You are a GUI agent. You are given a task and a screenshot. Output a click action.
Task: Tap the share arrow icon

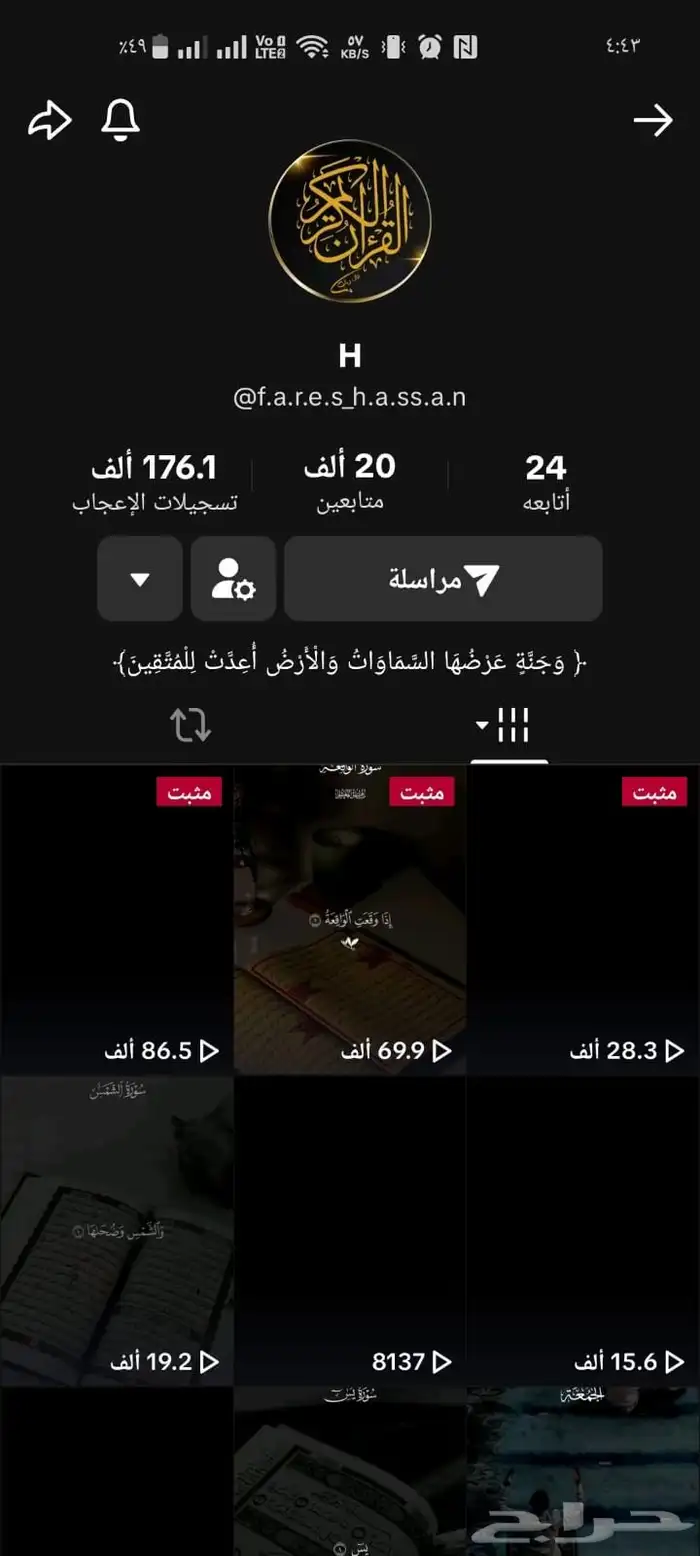(49, 122)
